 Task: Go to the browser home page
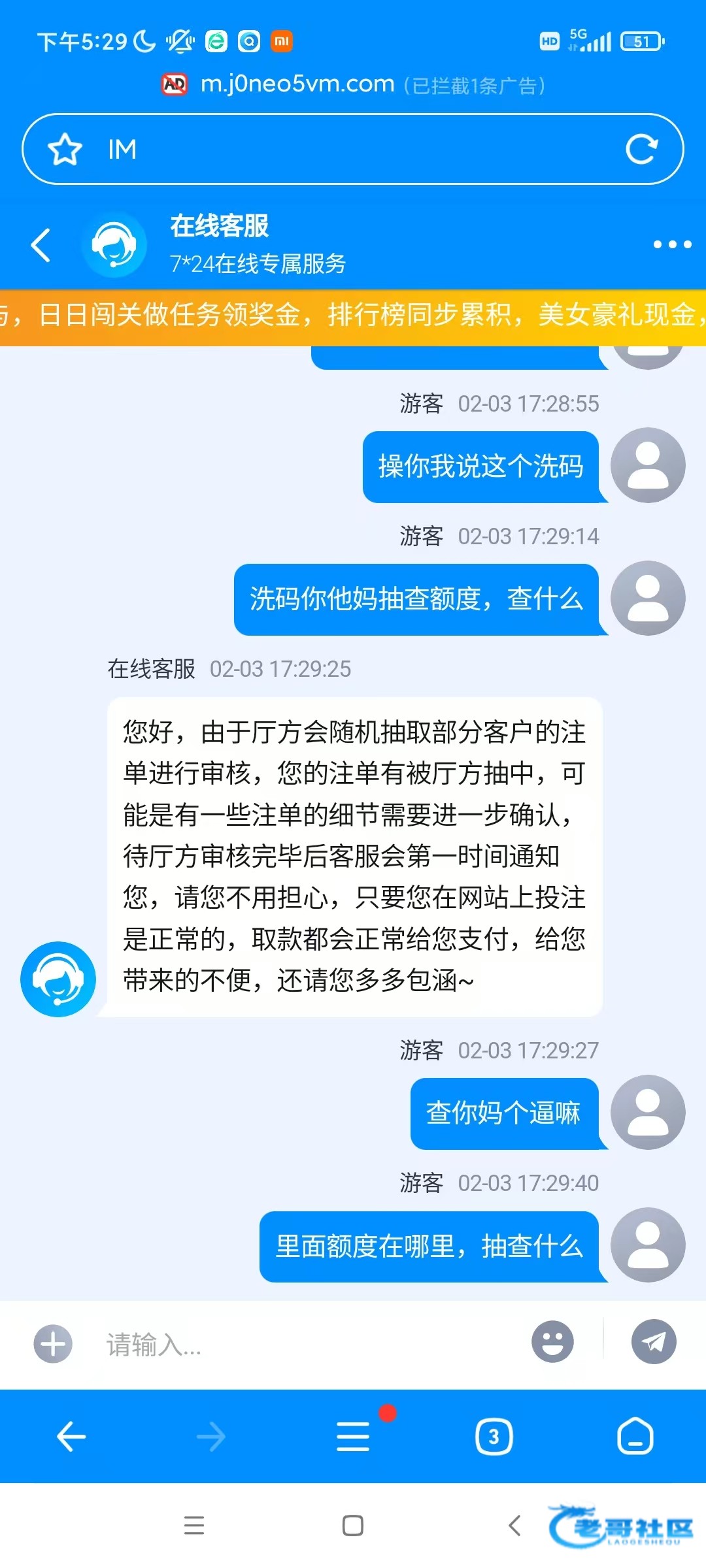pos(635,1437)
